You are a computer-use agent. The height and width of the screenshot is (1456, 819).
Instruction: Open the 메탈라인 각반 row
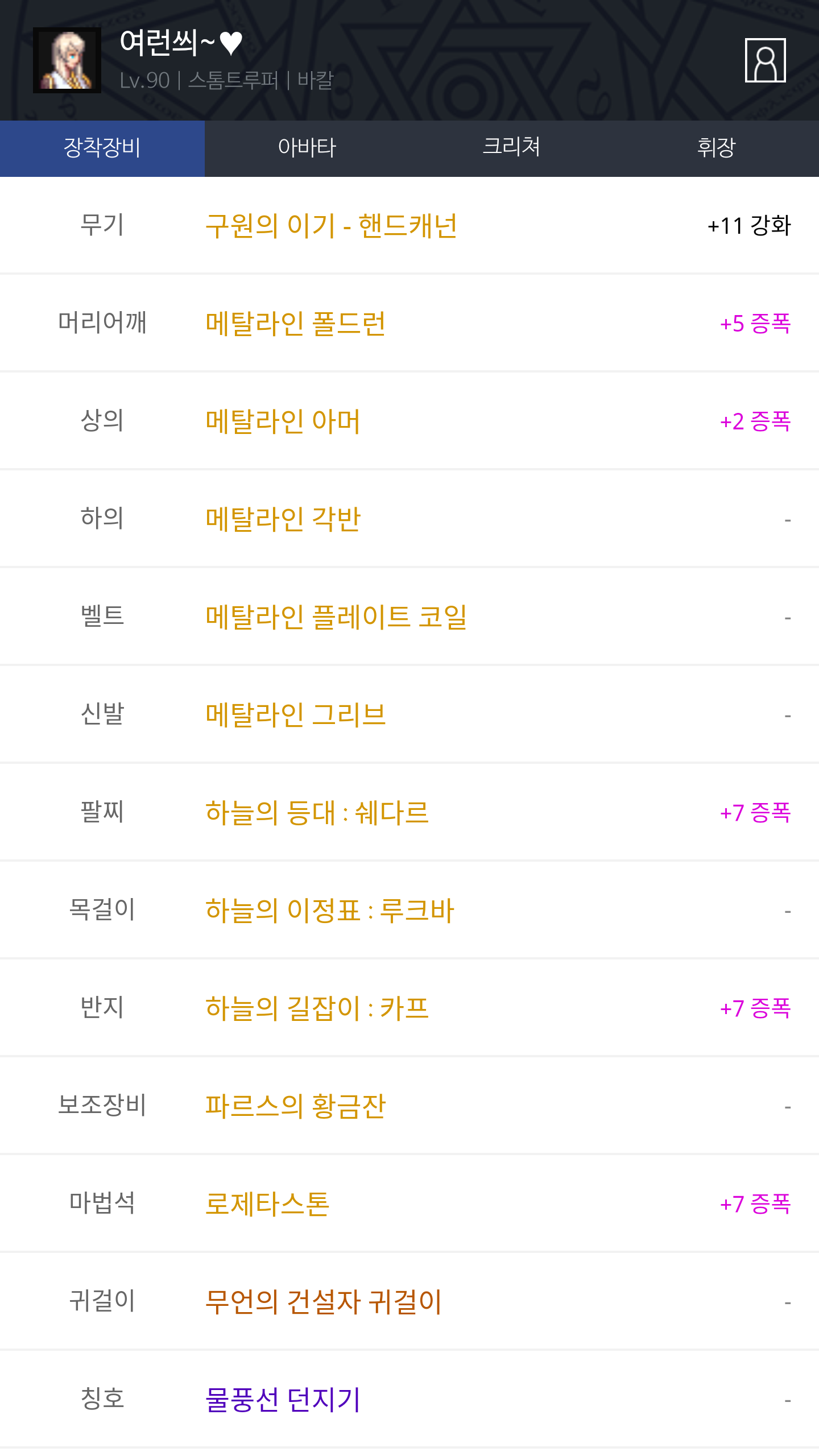point(409,519)
